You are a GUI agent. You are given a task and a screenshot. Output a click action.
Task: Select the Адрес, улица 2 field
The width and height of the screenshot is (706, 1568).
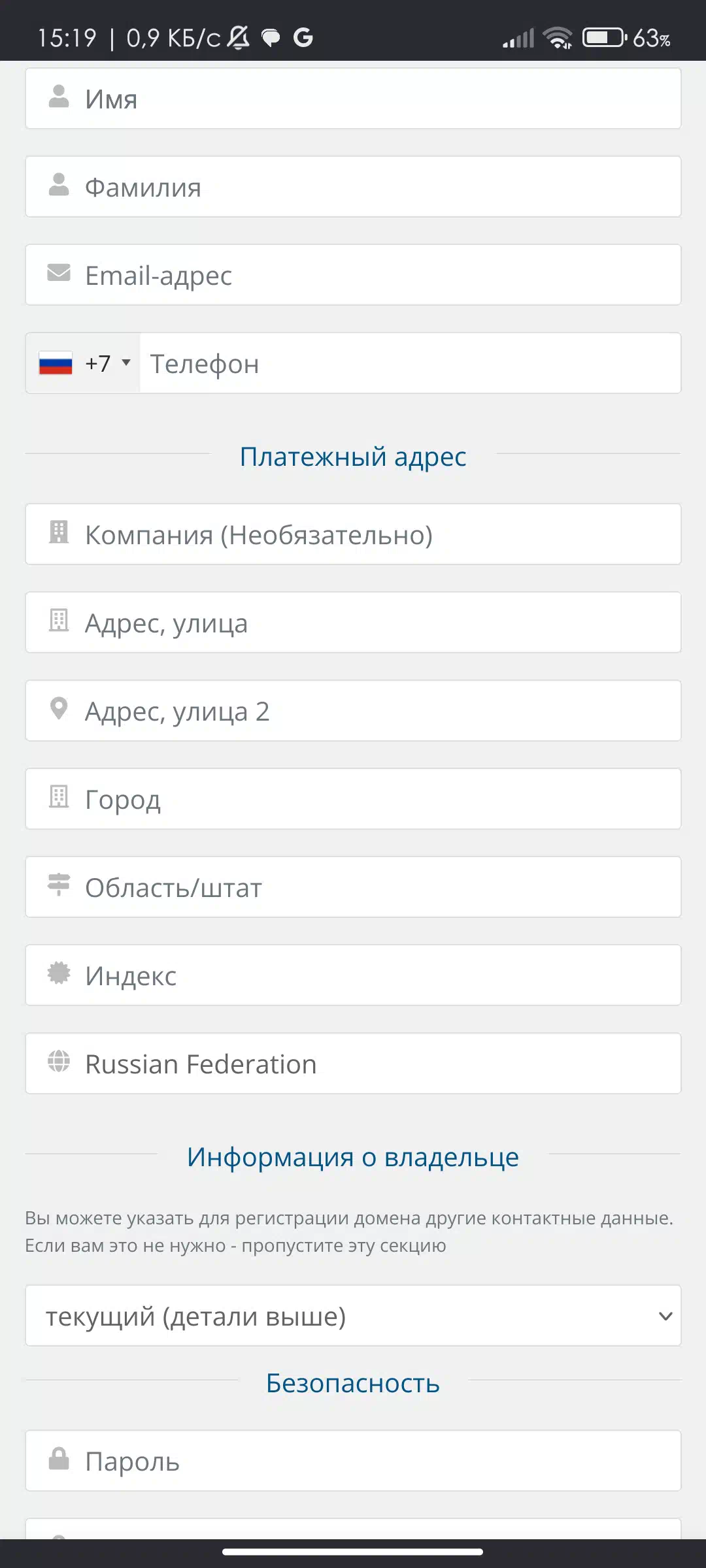(353, 711)
